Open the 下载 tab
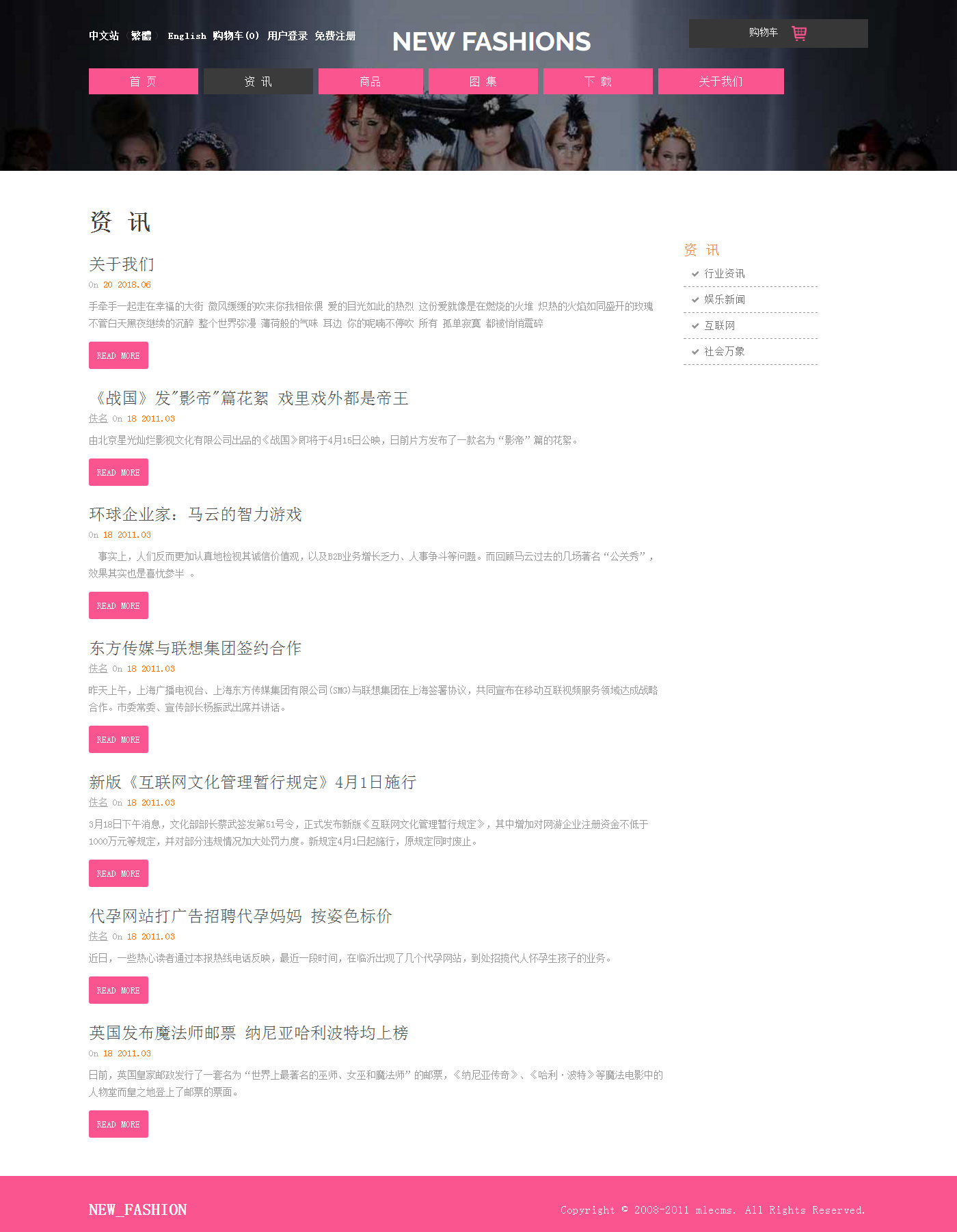The image size is (957, 1232). (597, 81)
